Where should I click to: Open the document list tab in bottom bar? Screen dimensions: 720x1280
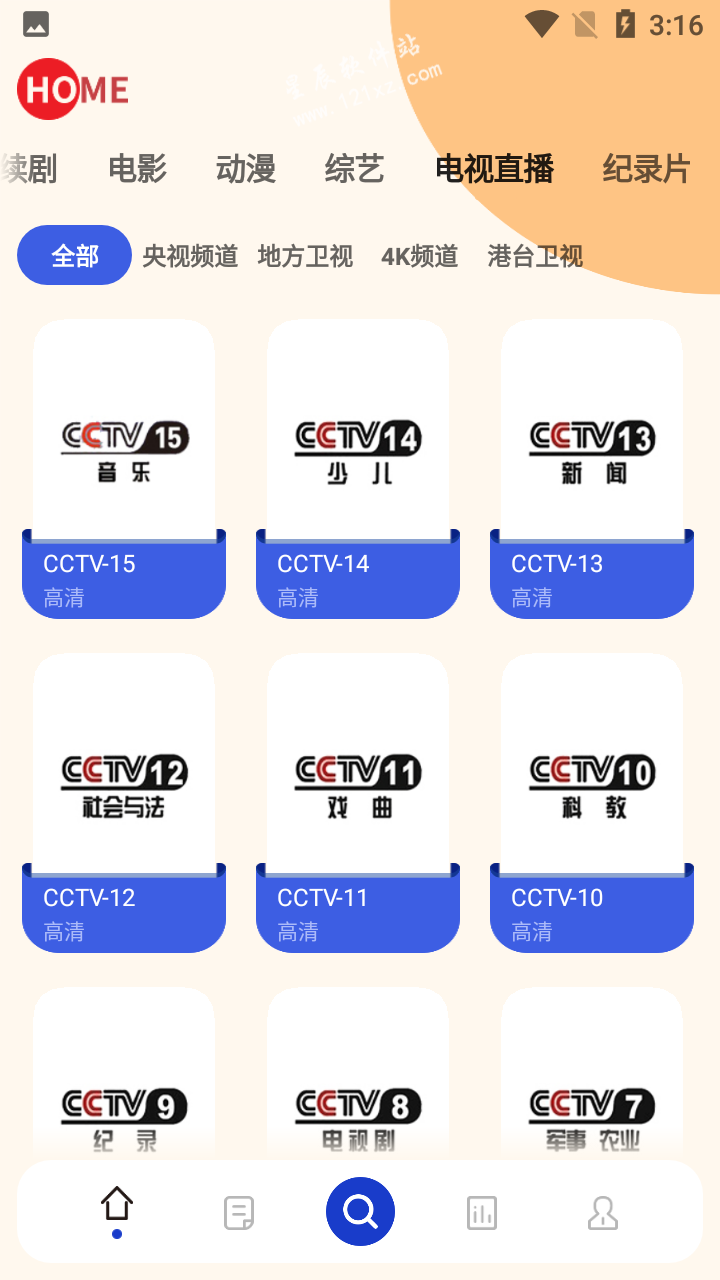coord(238,1213)
